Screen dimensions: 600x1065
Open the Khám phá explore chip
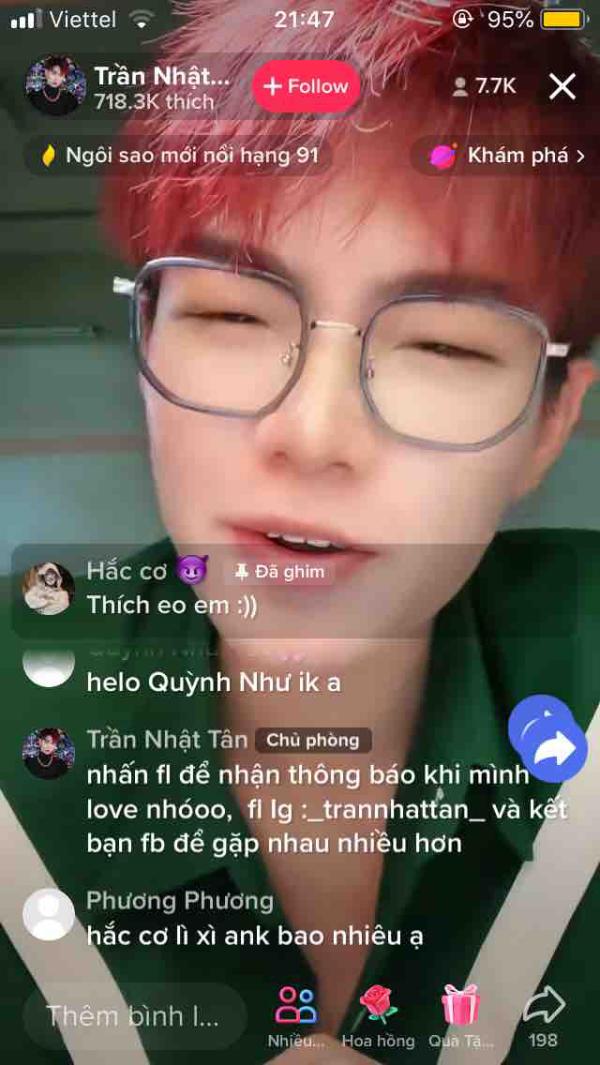tap(506, 156)
